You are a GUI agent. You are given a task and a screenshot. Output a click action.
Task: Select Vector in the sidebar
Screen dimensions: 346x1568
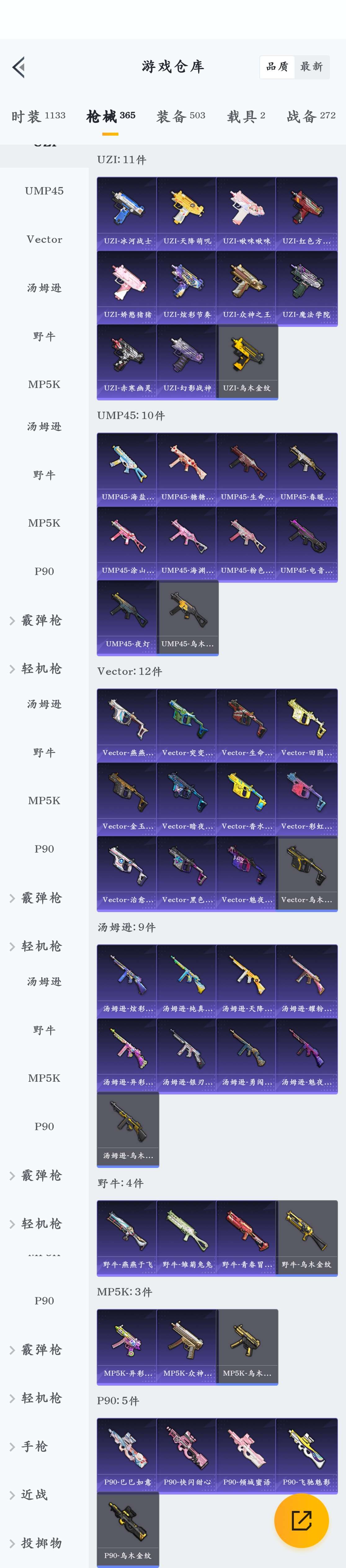(44, 239)
